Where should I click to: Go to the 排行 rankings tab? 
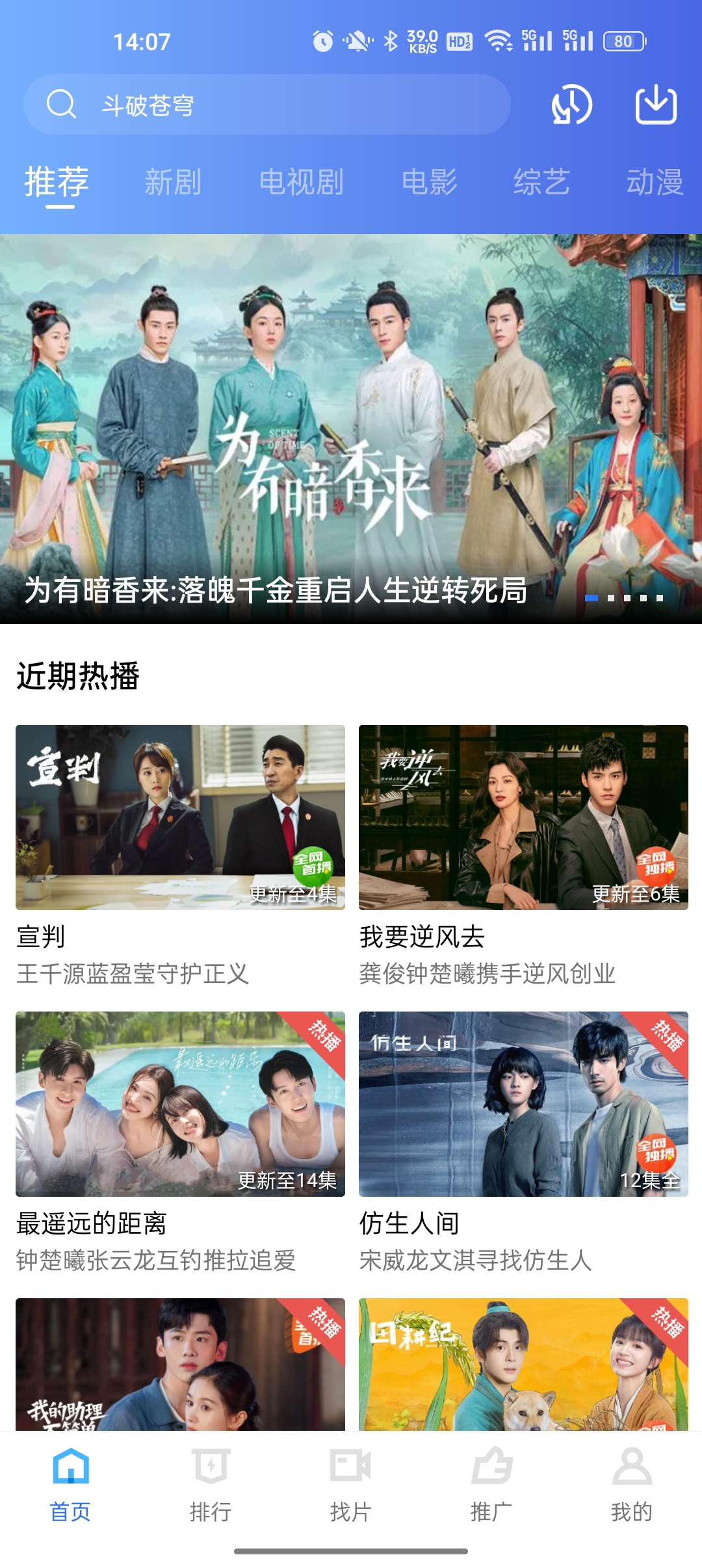click(x=211, y=1485)
